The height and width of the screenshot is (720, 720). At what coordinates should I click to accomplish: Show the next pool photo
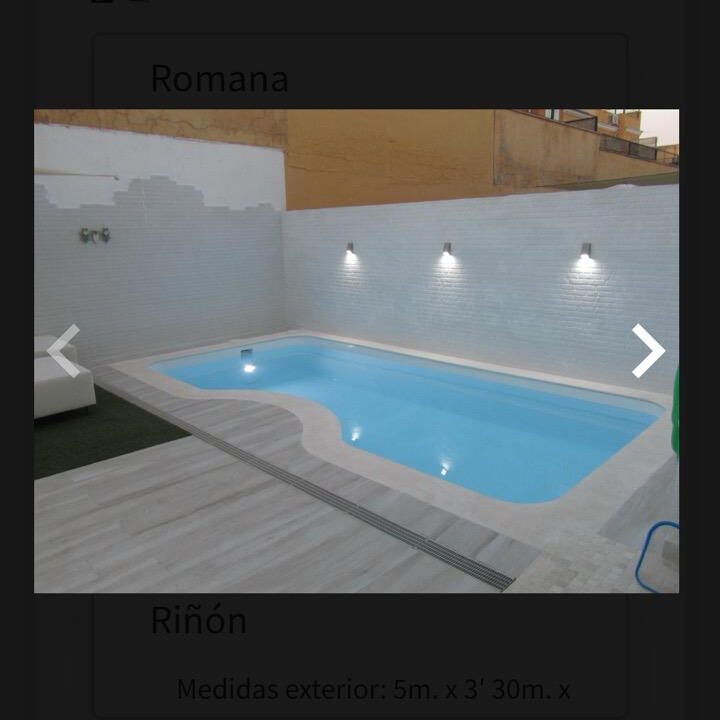647,351
